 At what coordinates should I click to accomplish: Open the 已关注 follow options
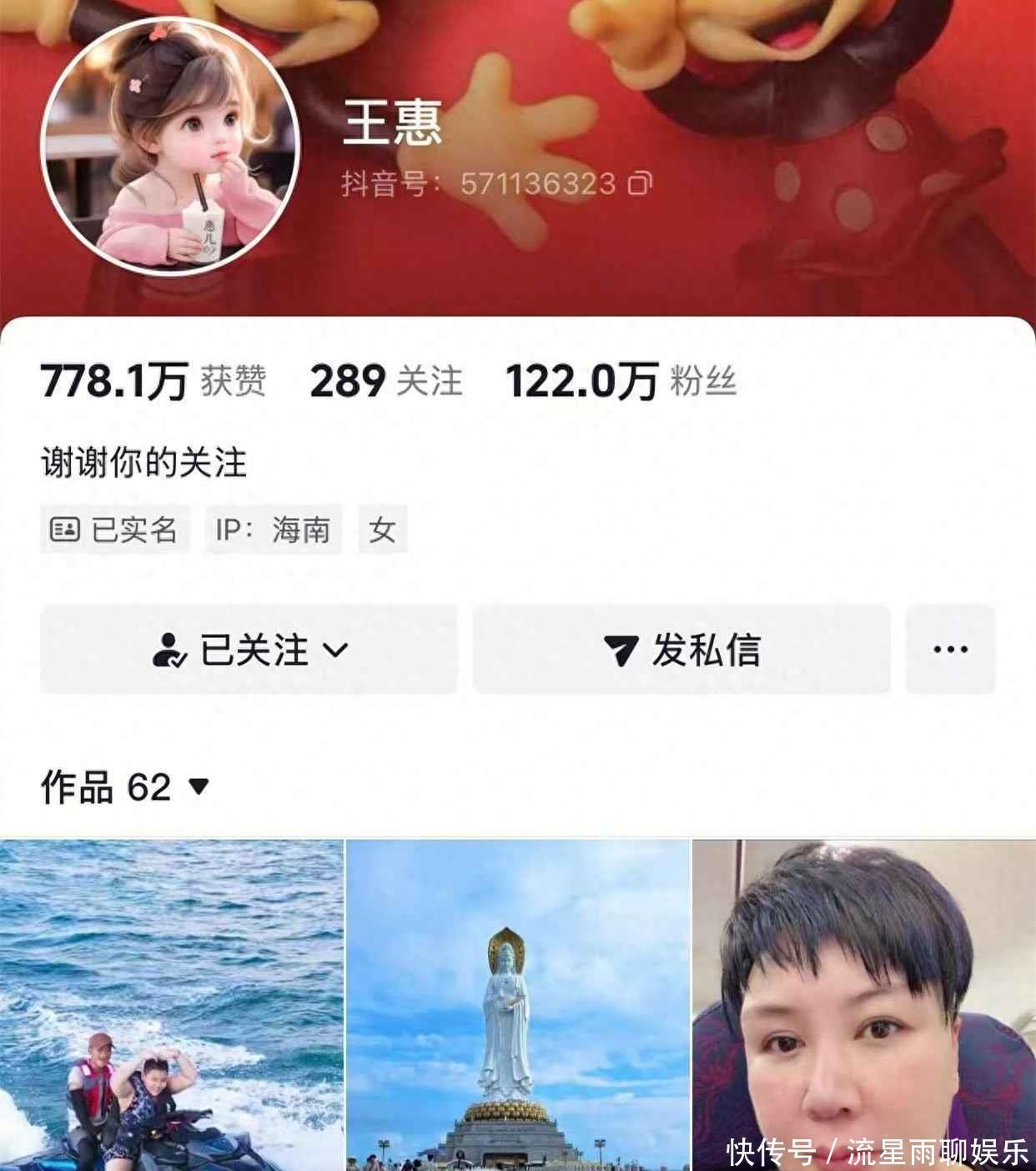pos(249,650)
